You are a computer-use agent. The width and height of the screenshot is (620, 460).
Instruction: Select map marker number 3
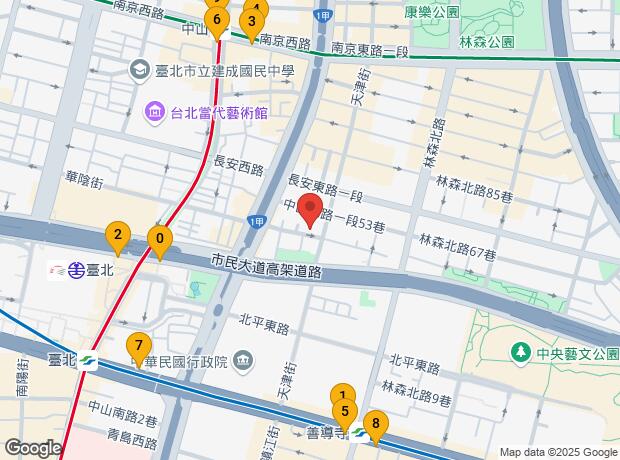pyautogui.click(x=252, y=22)
